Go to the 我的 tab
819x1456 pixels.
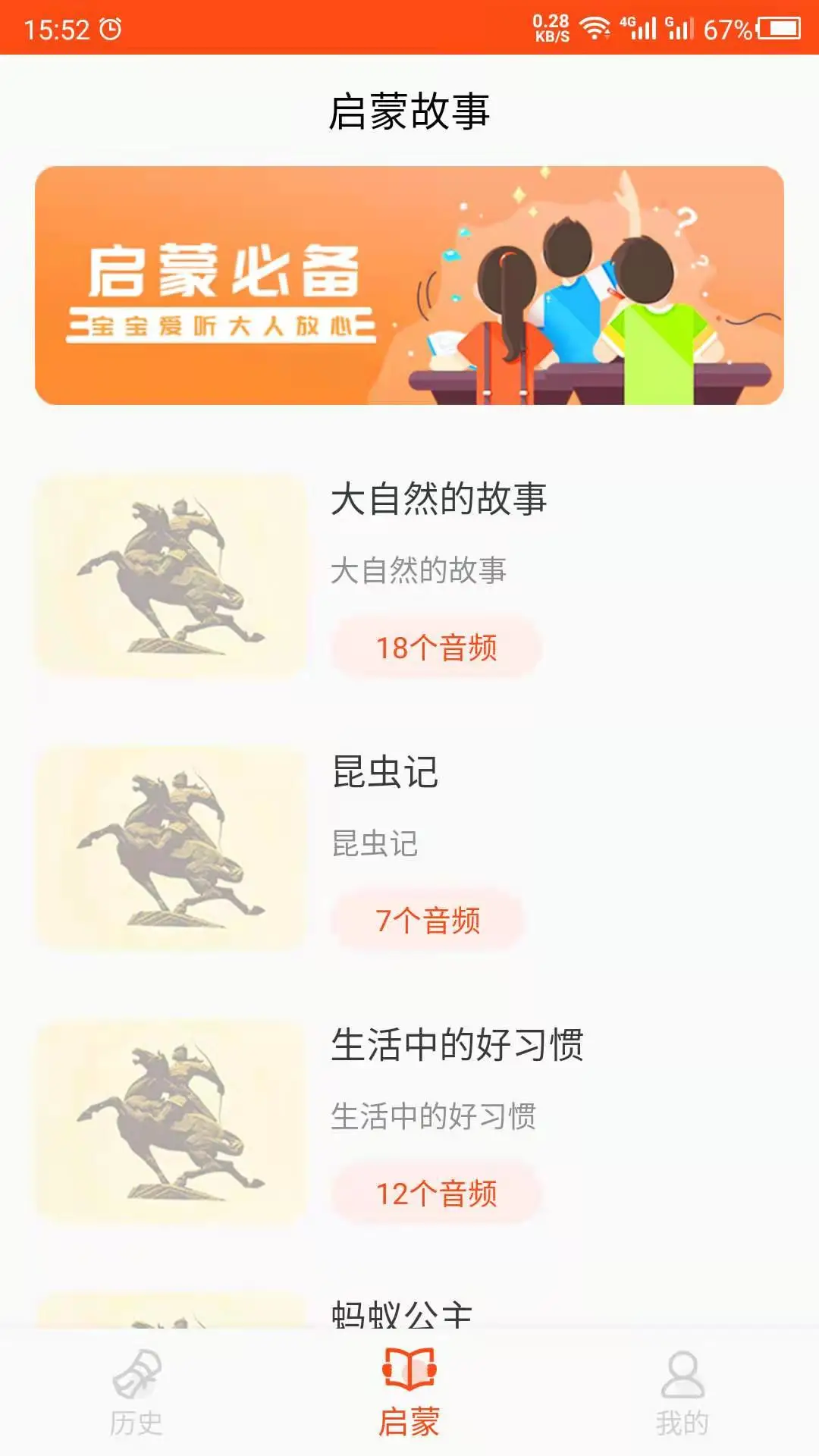click(x=682, y=1392)
